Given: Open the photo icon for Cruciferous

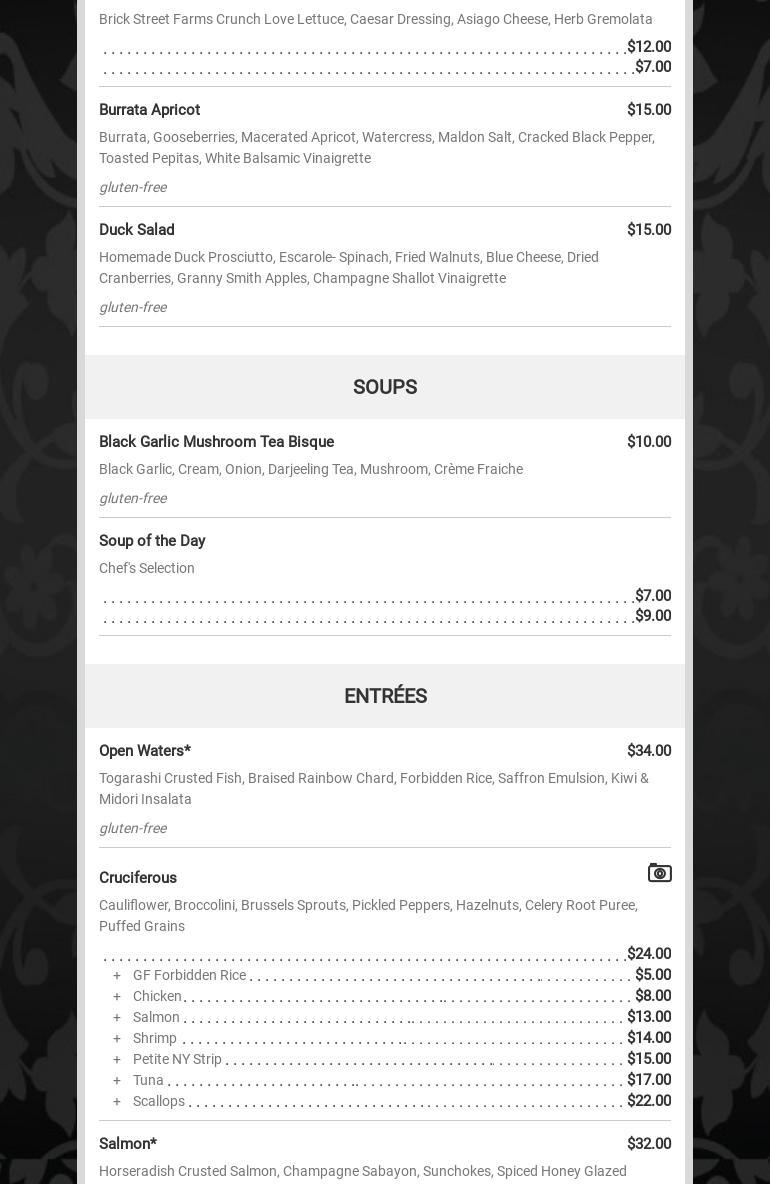Looking at the screenshot, I should (659, 873).
